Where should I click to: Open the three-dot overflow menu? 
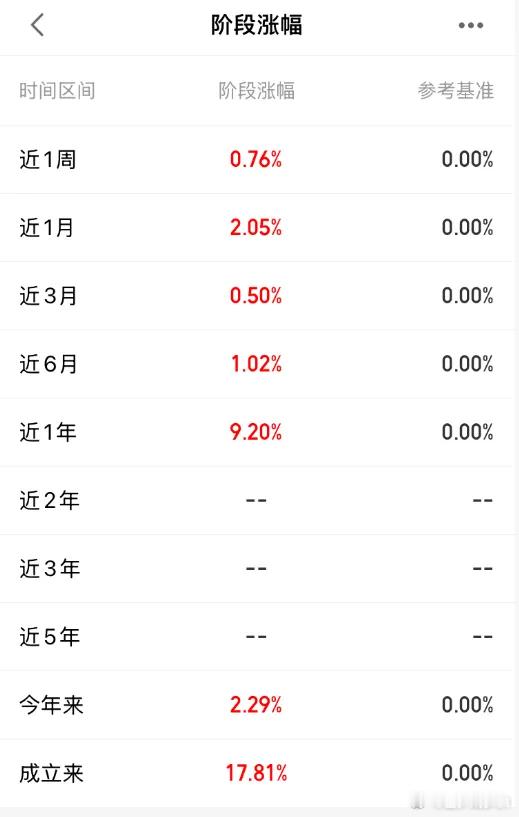click(471, 25)
